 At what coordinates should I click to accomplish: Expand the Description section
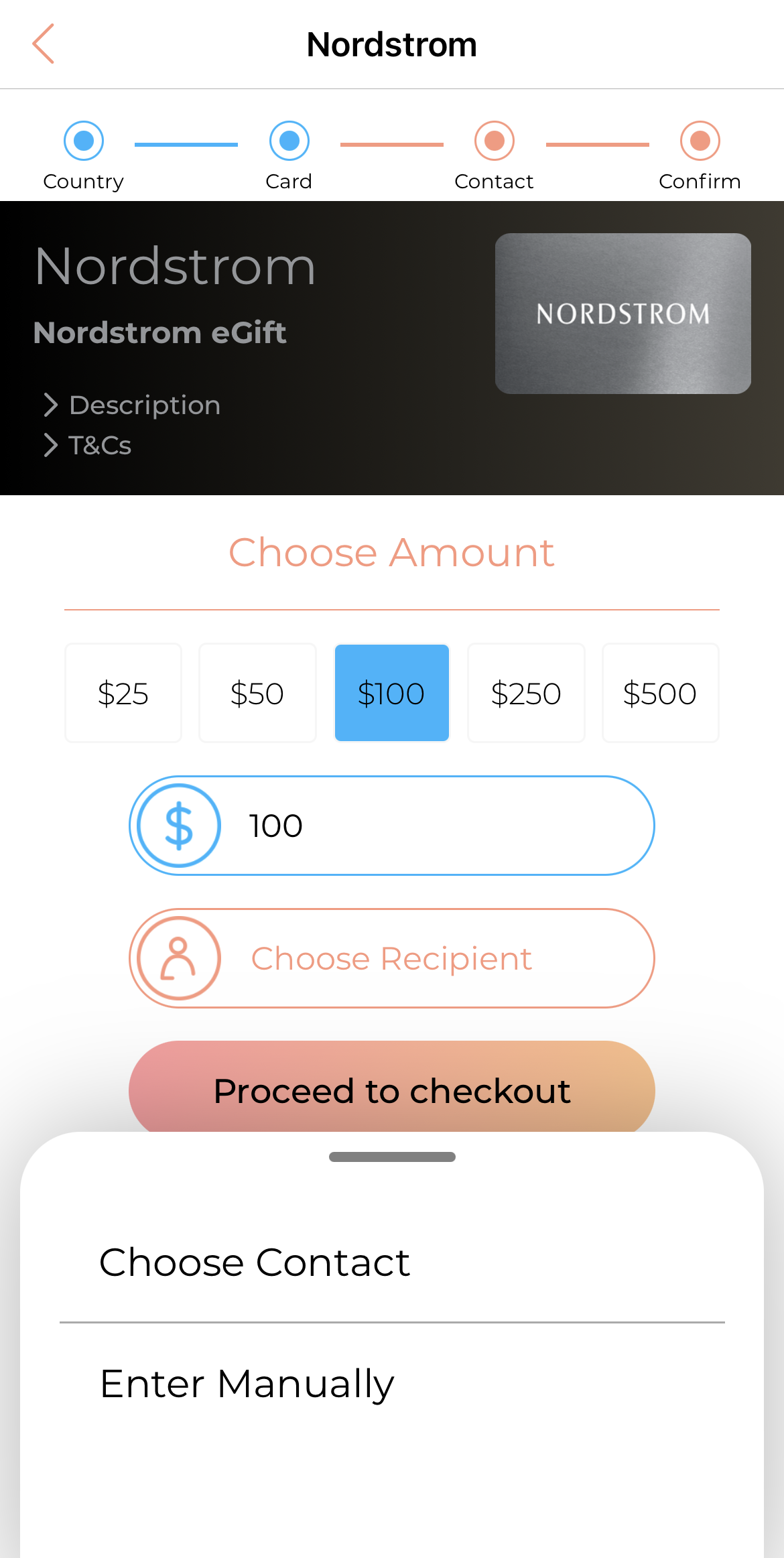point(132,405)
